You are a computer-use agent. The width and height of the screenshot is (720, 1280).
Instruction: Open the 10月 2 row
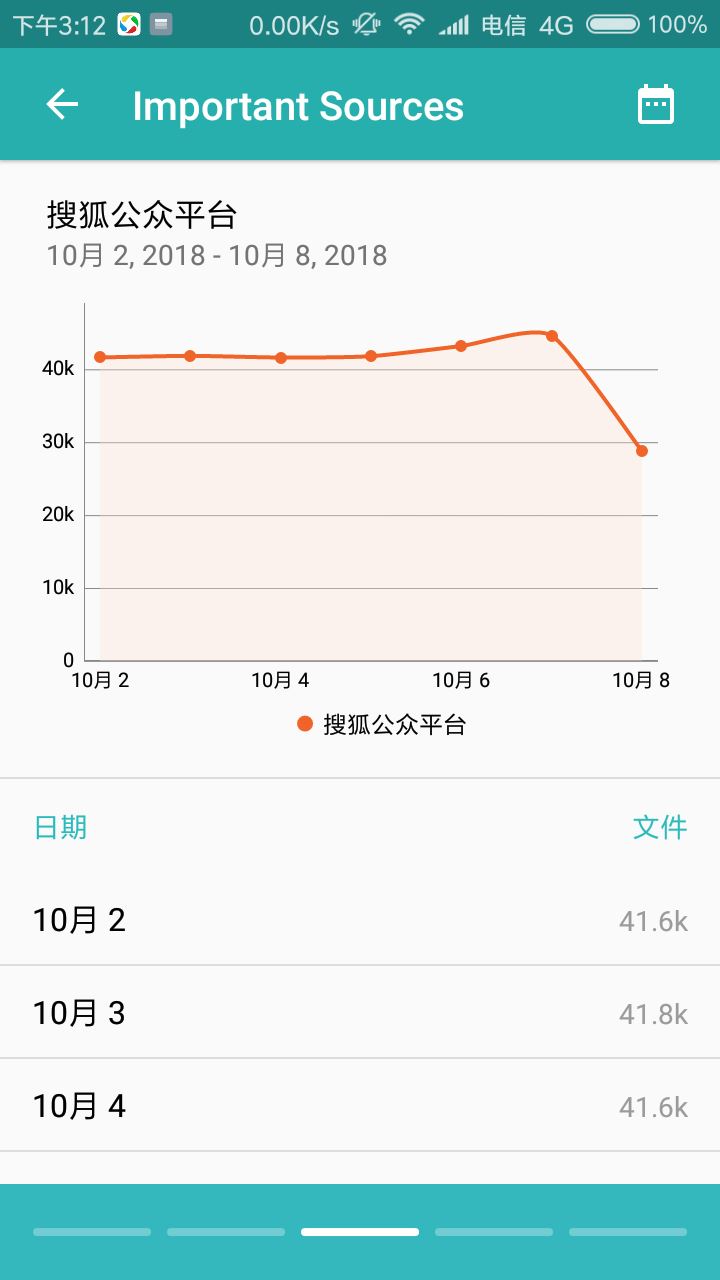pyautogui.click(x=360, y=920)
